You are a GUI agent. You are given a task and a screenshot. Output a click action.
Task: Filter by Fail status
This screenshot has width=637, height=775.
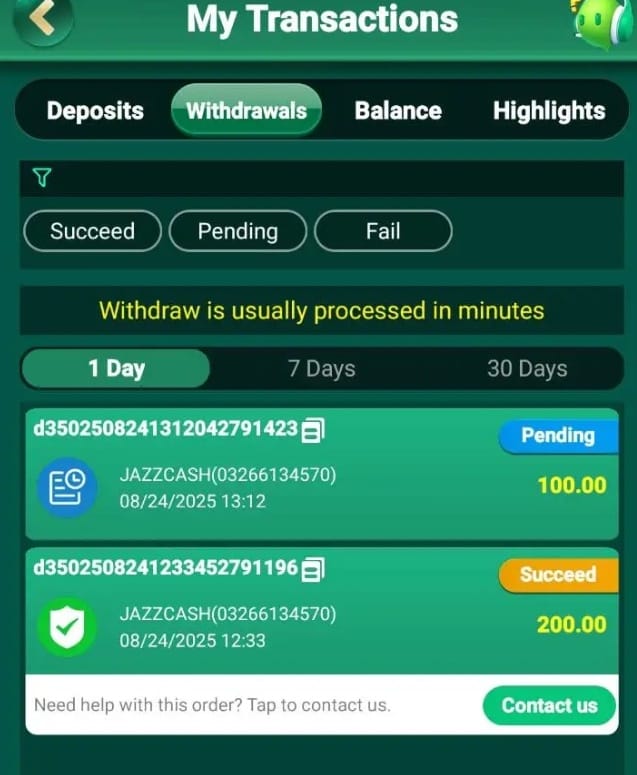tap(383, 231)
